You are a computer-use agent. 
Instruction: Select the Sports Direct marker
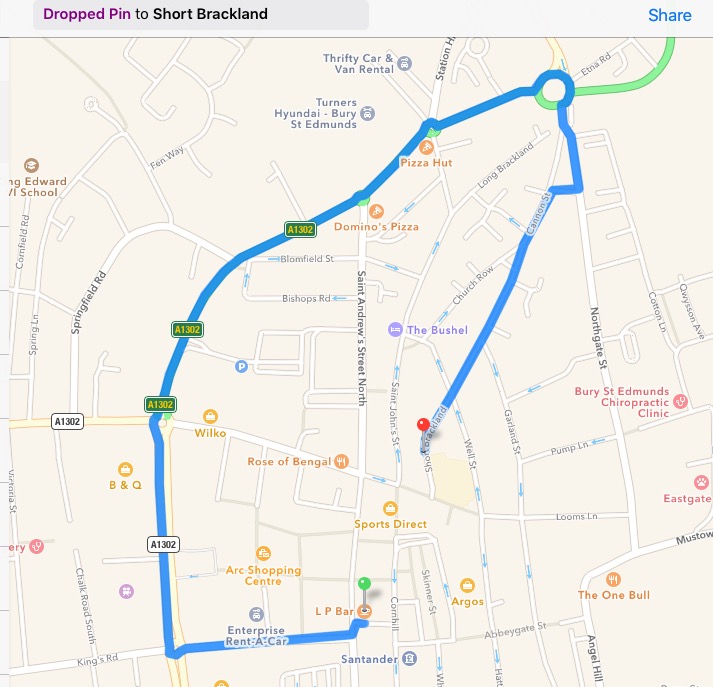coord(390,508)
